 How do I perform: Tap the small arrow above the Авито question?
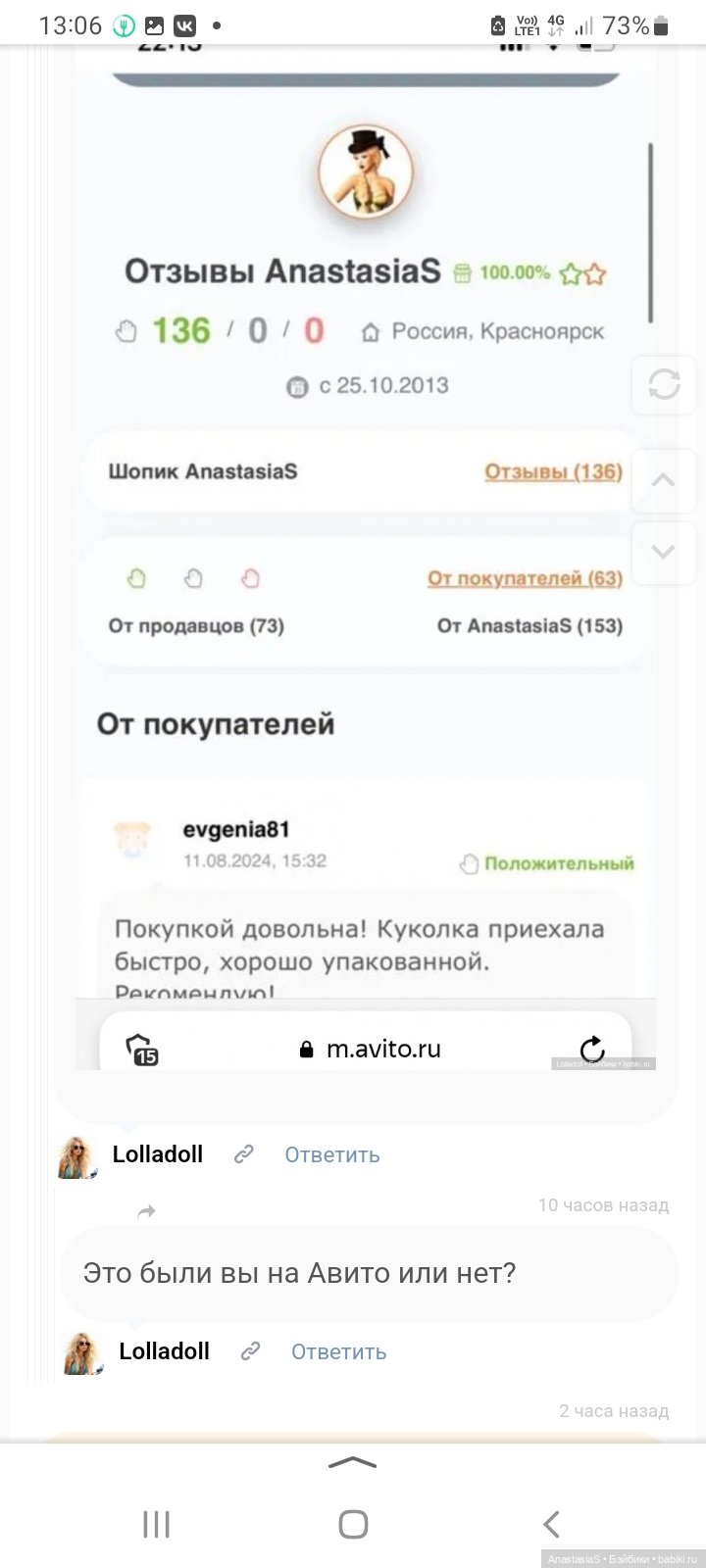click(x=147, y=1212)
